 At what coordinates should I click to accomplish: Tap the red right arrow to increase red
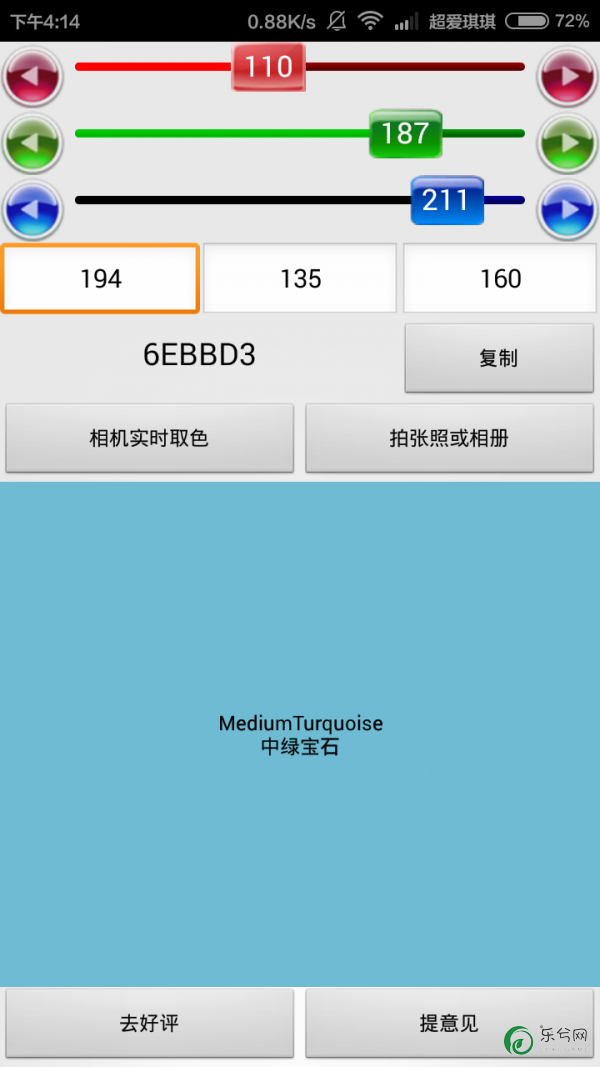click(x=567, y=76)
